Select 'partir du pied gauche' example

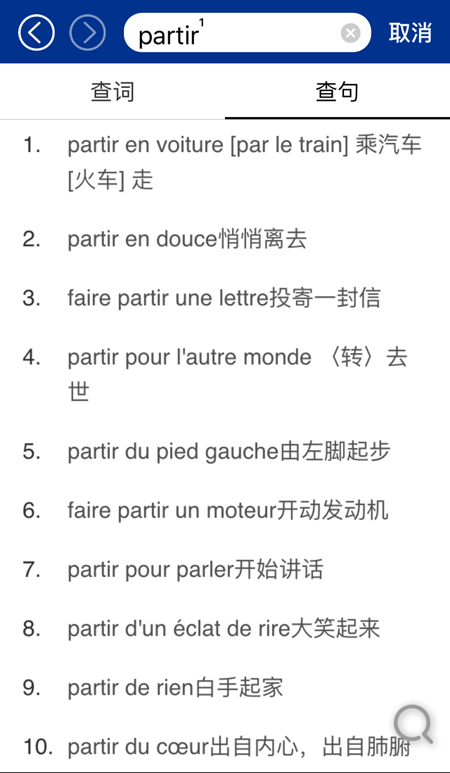225,452
